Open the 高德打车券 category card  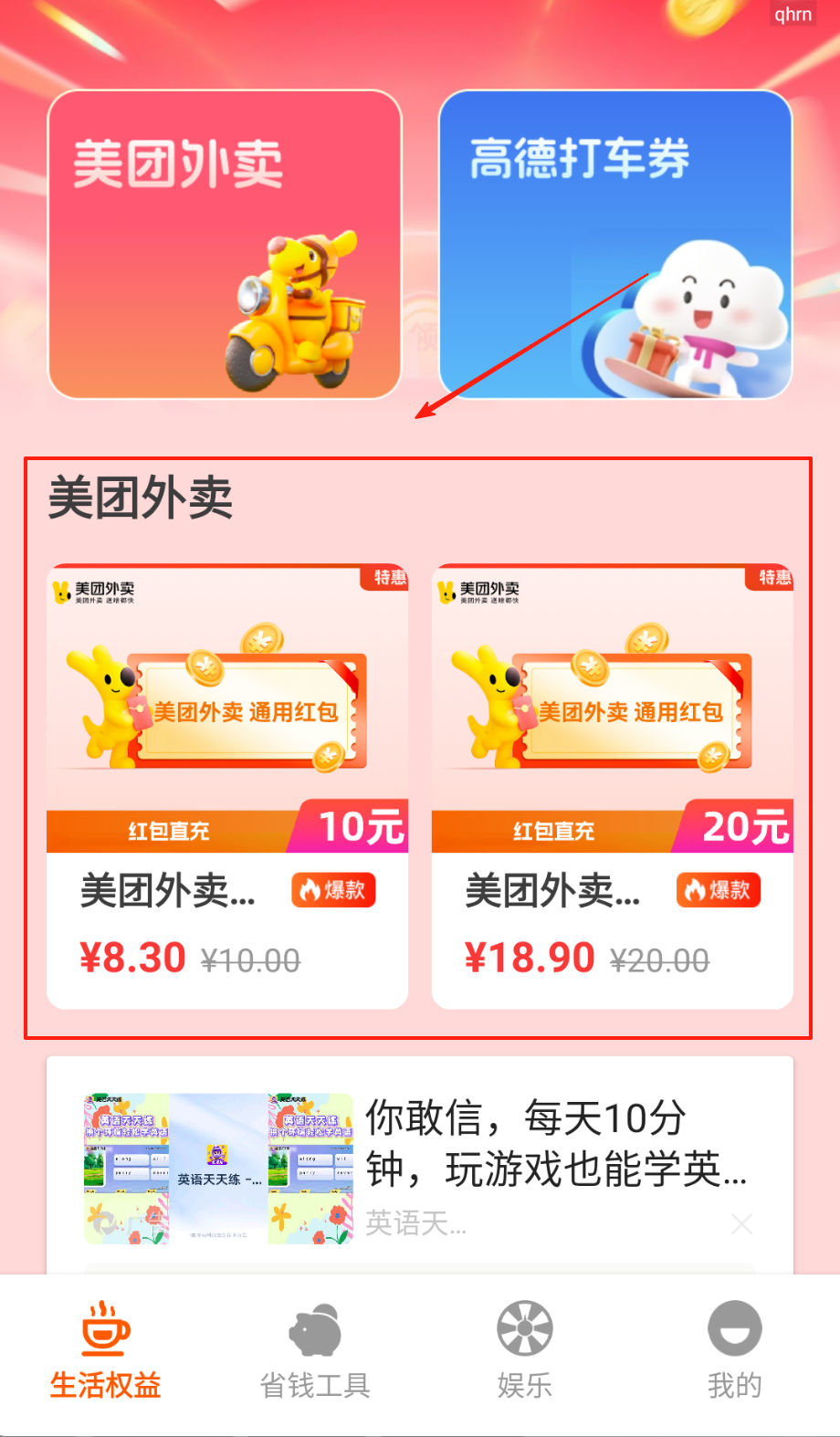click(x=615, y=245)
